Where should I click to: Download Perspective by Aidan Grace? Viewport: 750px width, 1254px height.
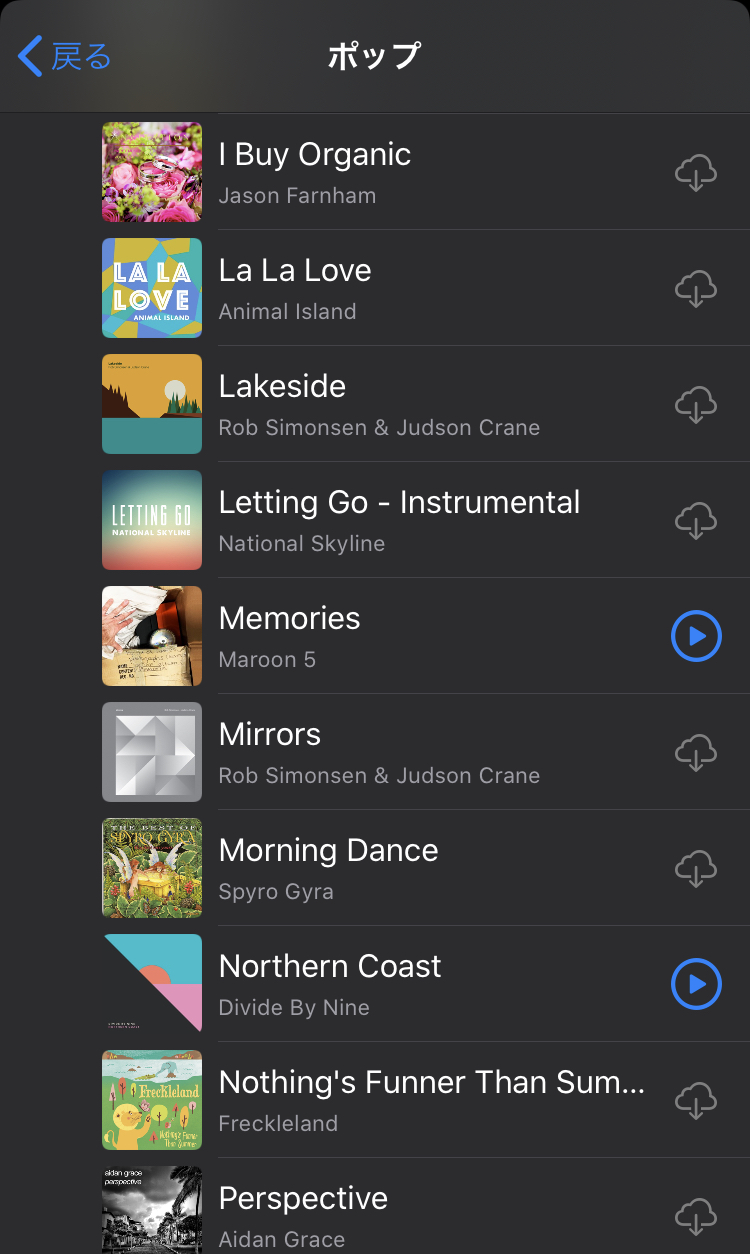tap(696, 1215)
